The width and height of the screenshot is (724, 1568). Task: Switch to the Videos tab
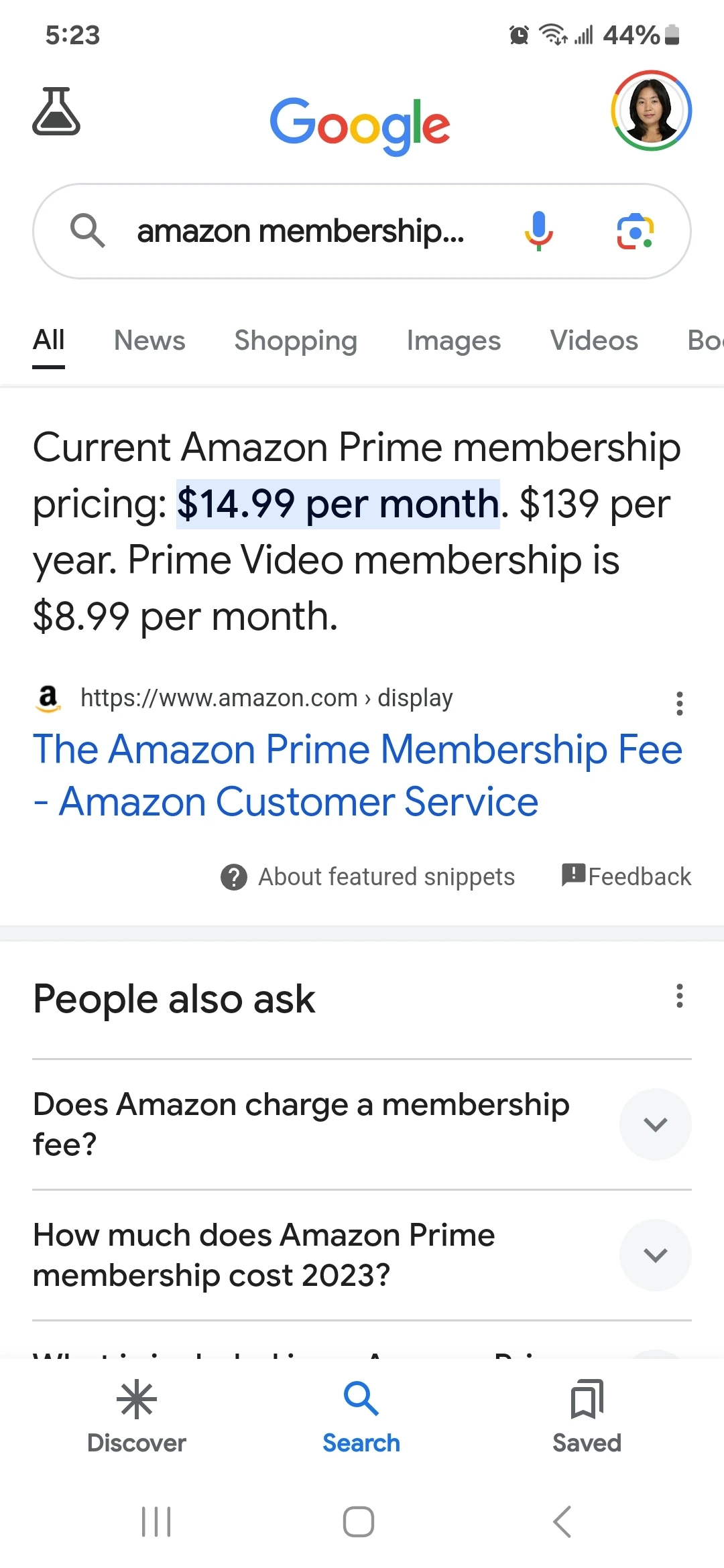point(594,340)
